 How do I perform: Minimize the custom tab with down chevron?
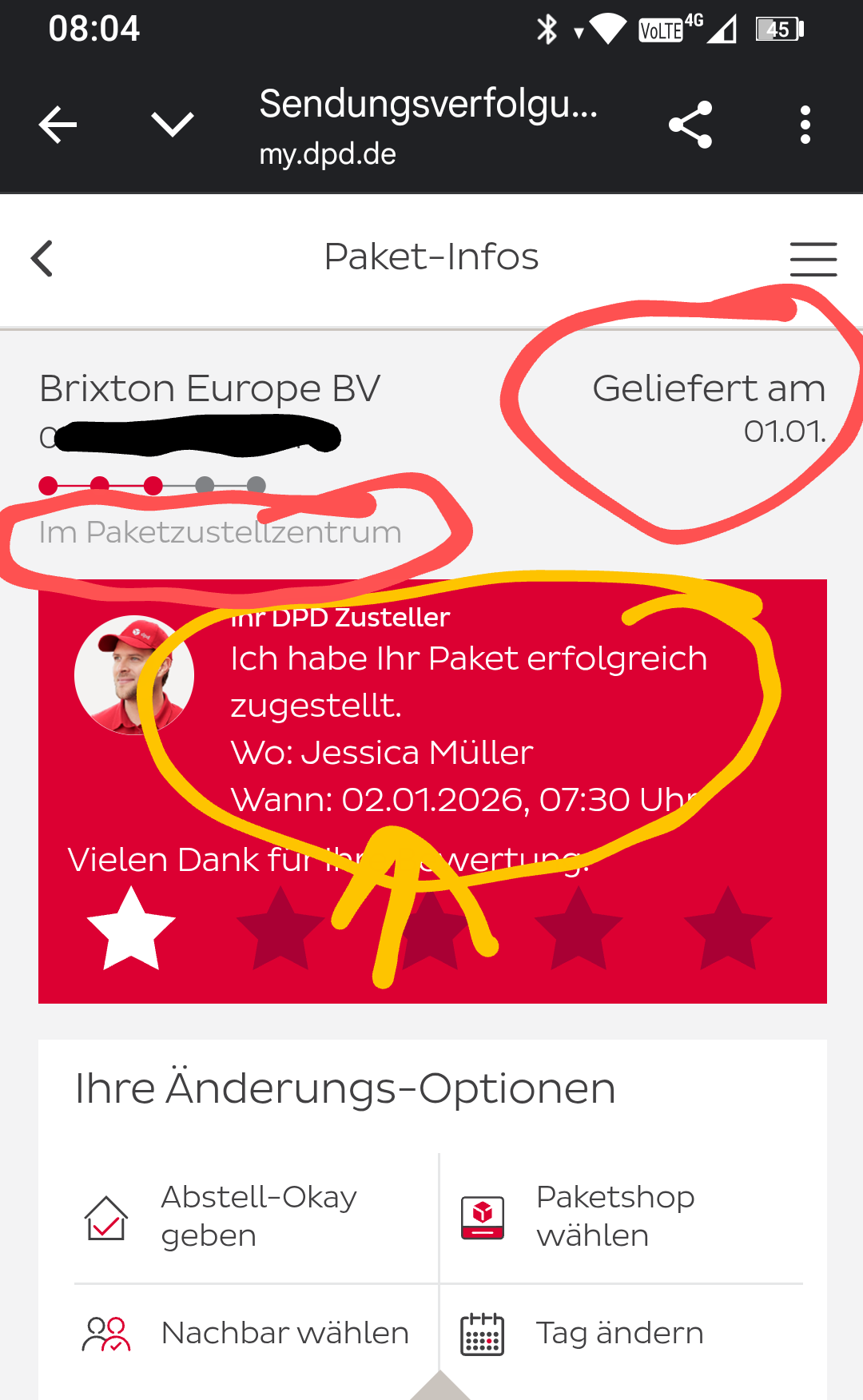coord(172,125)
